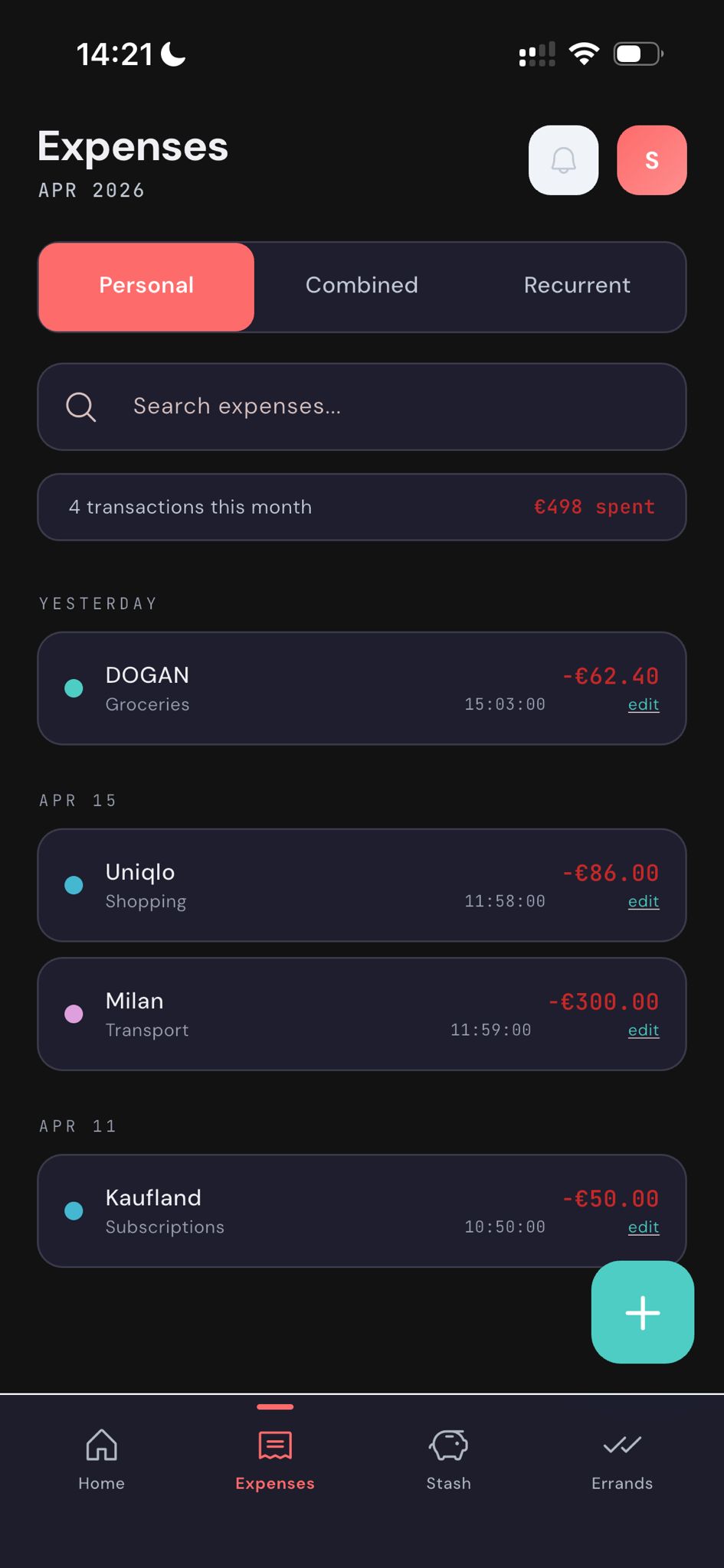The height and width of the screenshot is (1568, 724).
Task: Open the Milan transport expense entry
Action: [x=361, y=1014]
